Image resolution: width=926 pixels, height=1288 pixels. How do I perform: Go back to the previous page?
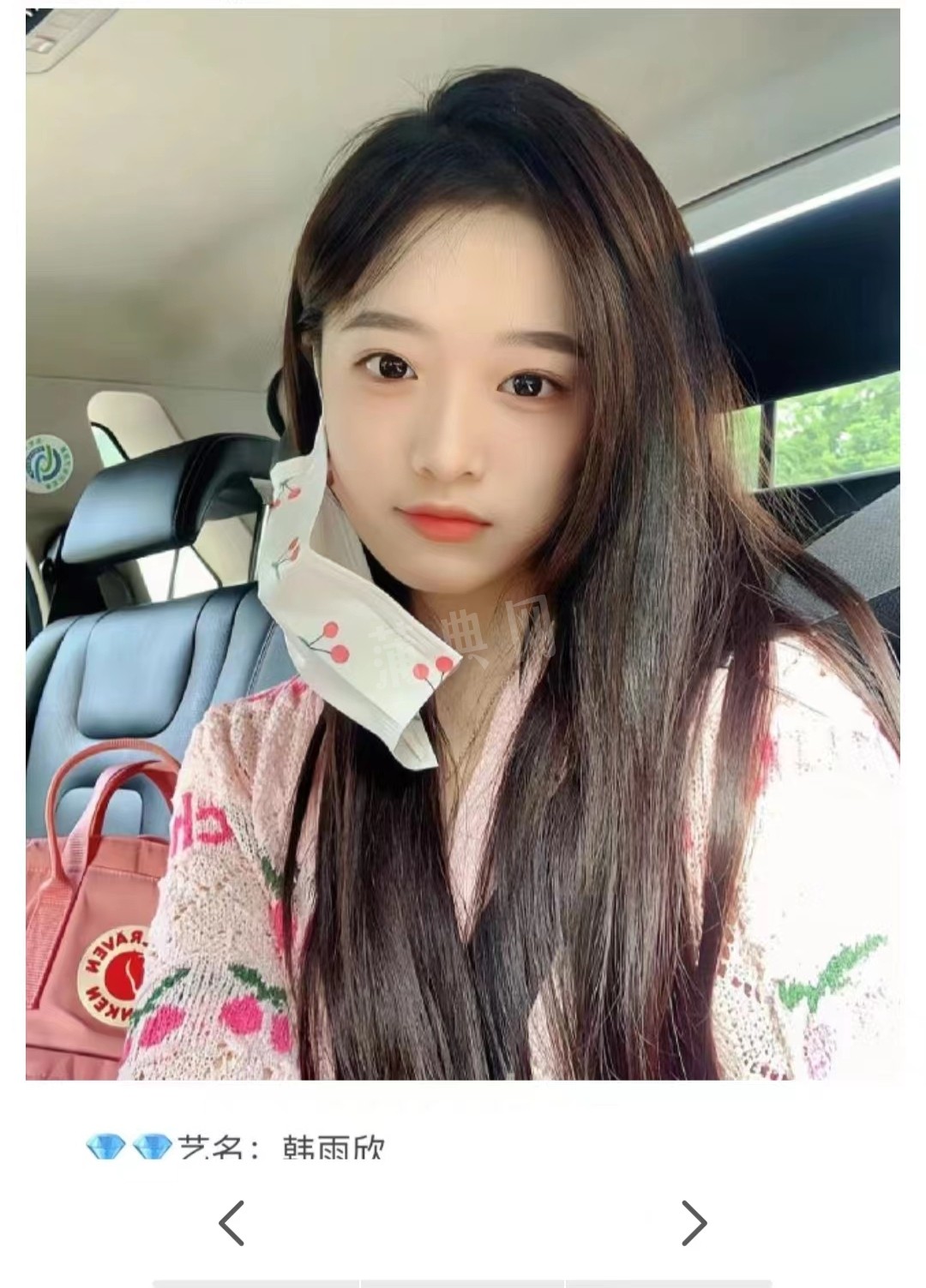pos(231,1223)
